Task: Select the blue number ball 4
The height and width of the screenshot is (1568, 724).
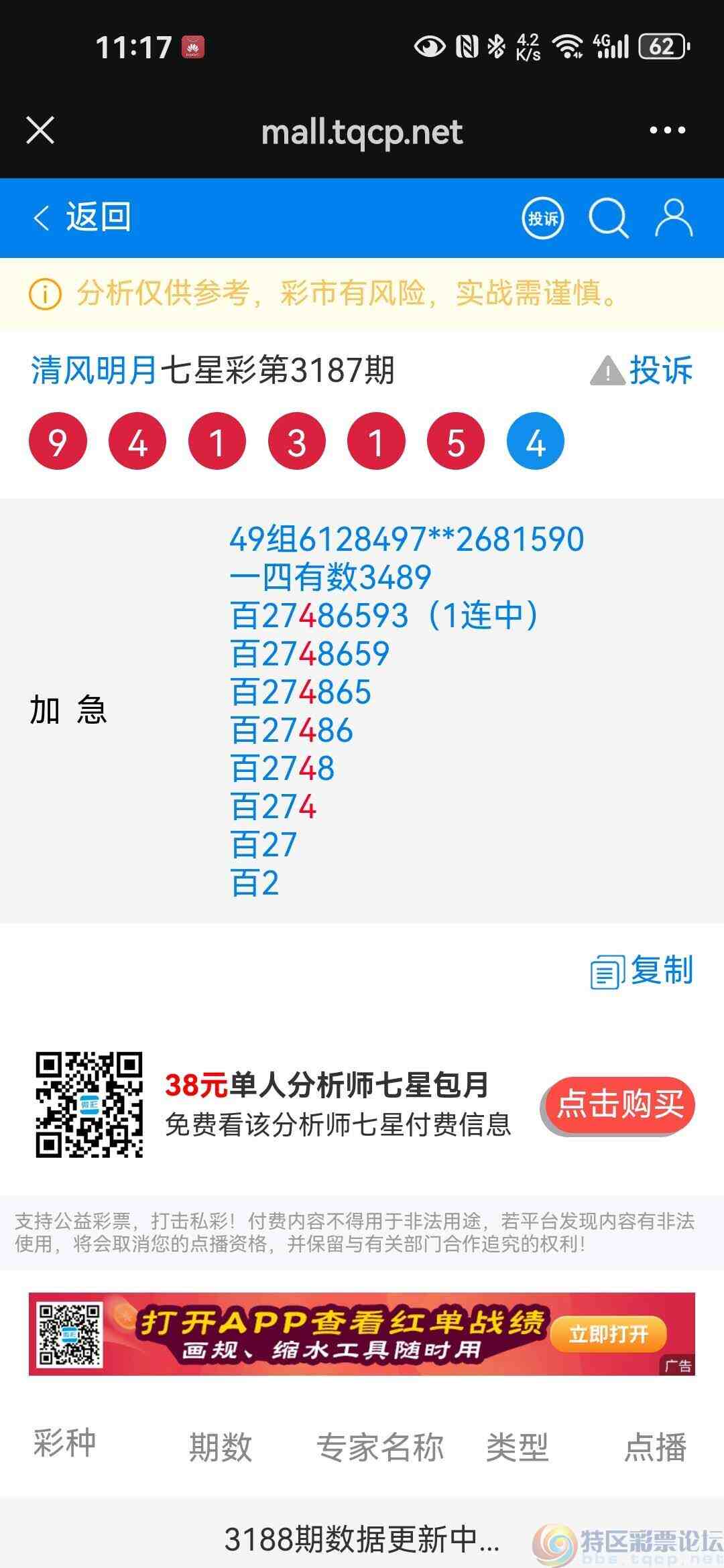Action: point(534,441)
